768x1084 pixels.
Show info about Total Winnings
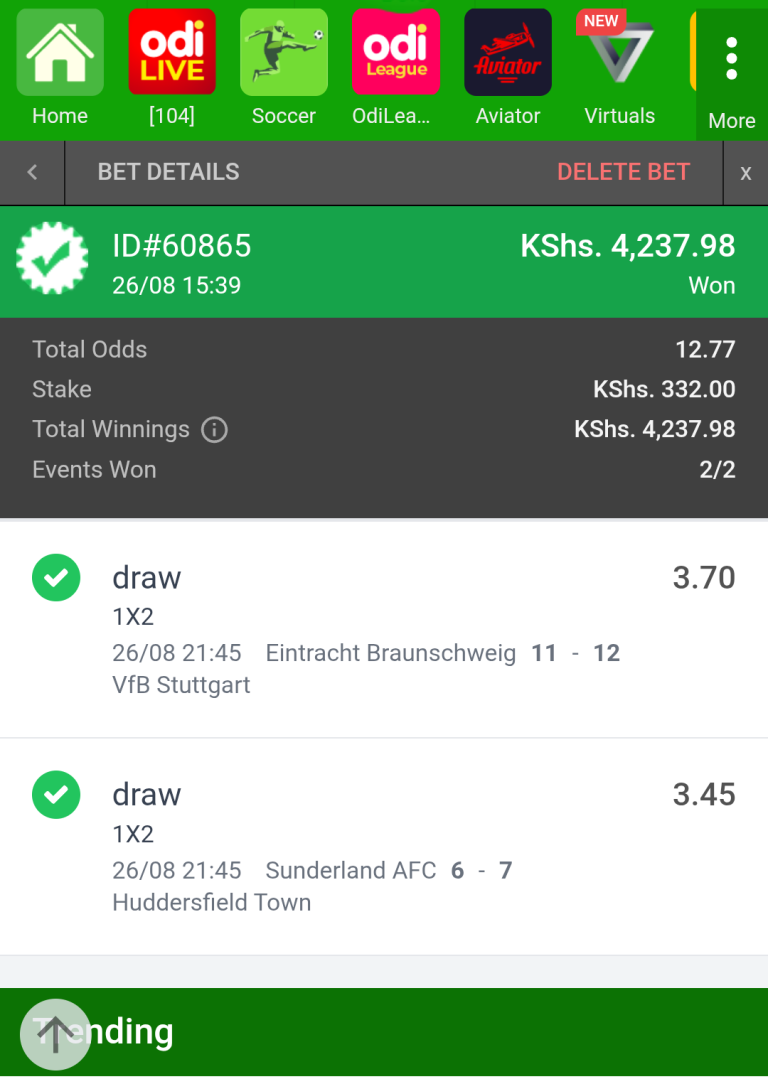point(214,430)
